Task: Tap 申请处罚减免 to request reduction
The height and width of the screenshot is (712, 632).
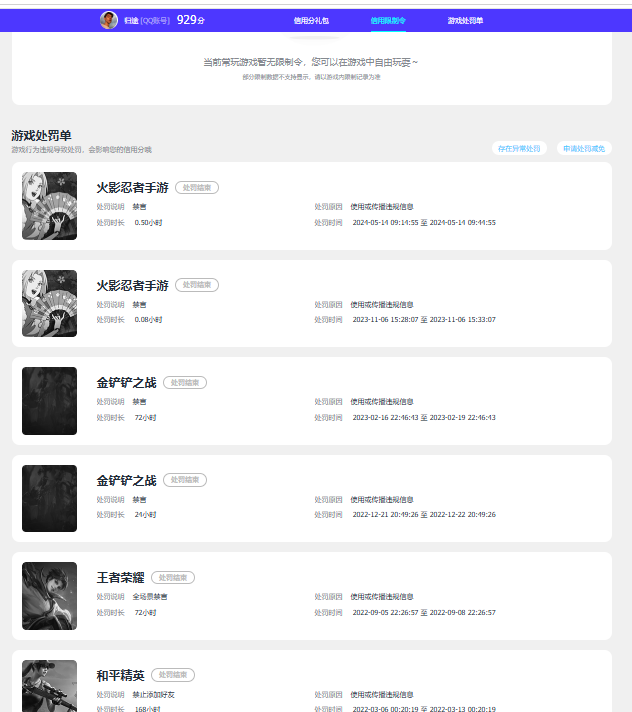Action: (584, 148)
